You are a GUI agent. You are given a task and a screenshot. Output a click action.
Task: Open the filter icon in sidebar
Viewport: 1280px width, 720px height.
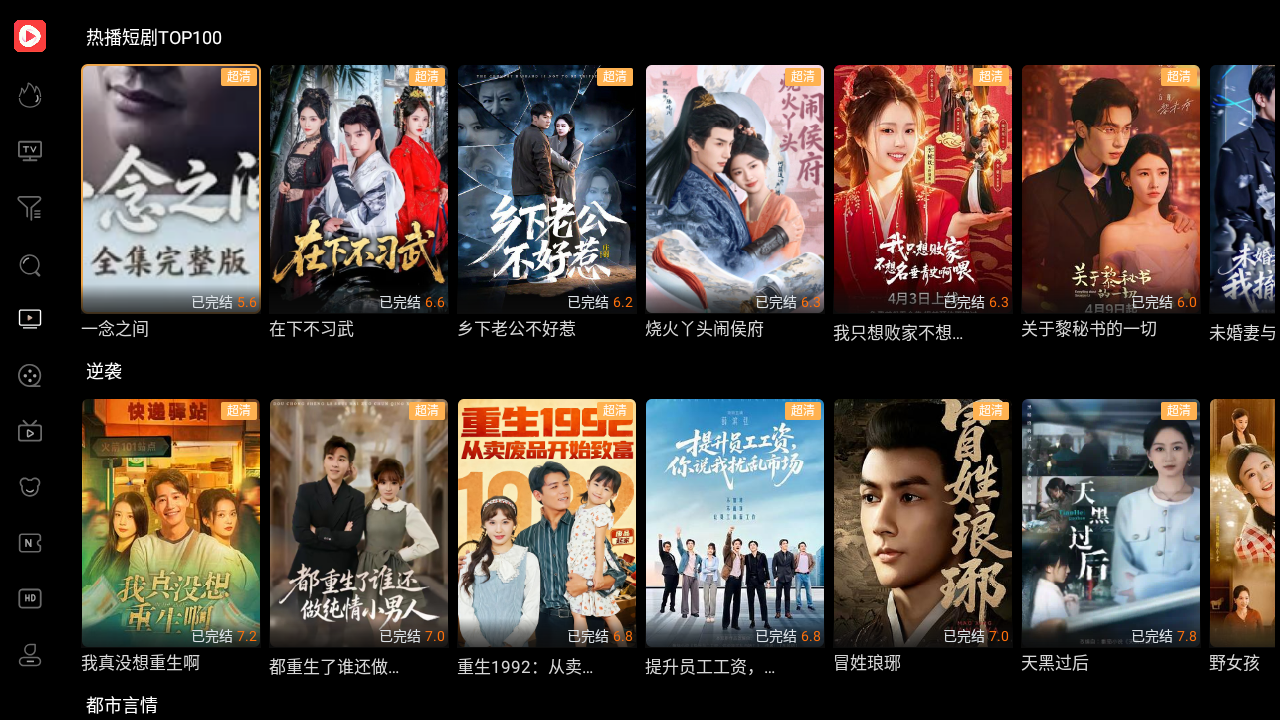tap(30, 208)
